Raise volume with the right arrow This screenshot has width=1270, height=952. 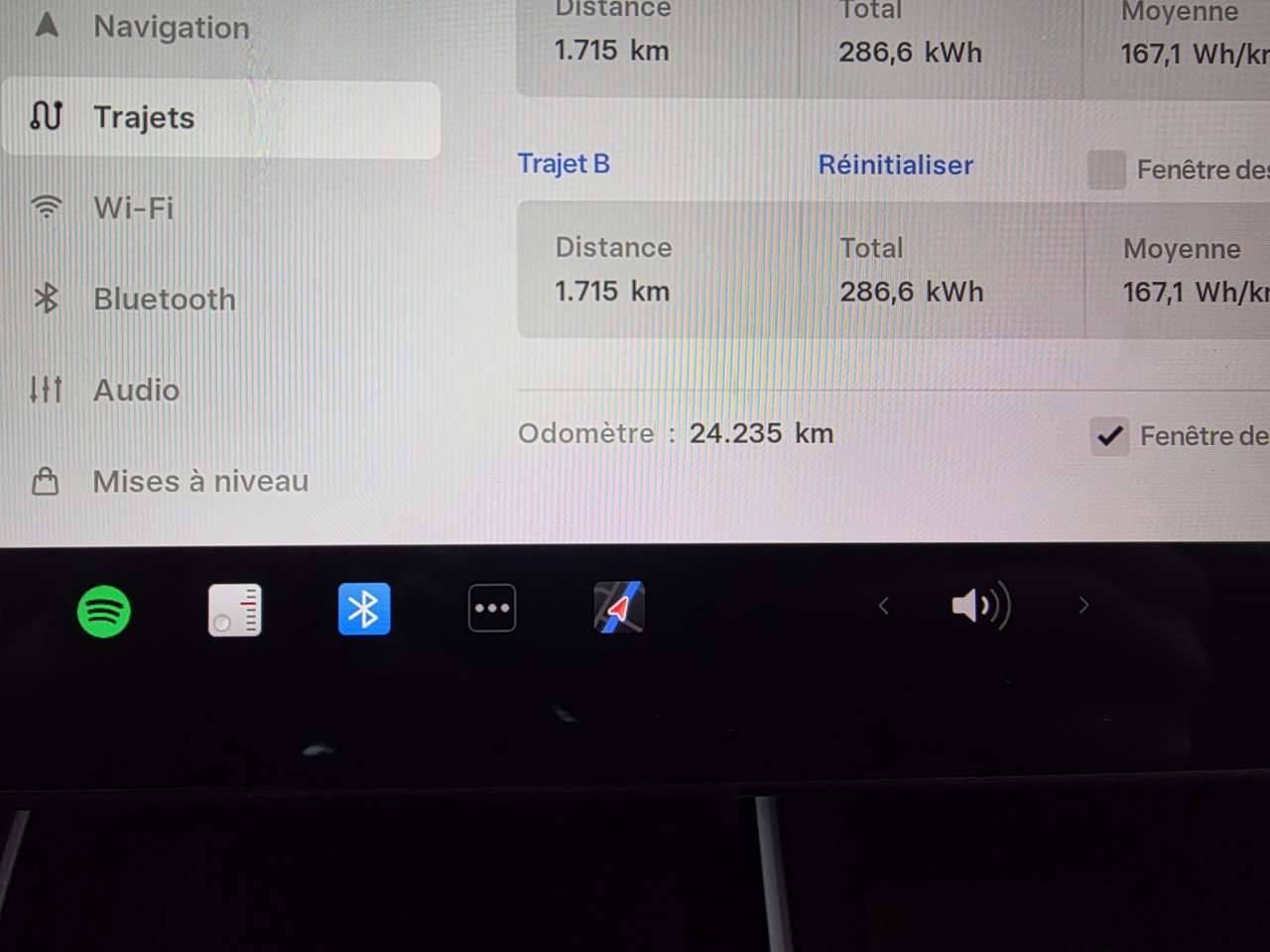[x=1083, y=606]
